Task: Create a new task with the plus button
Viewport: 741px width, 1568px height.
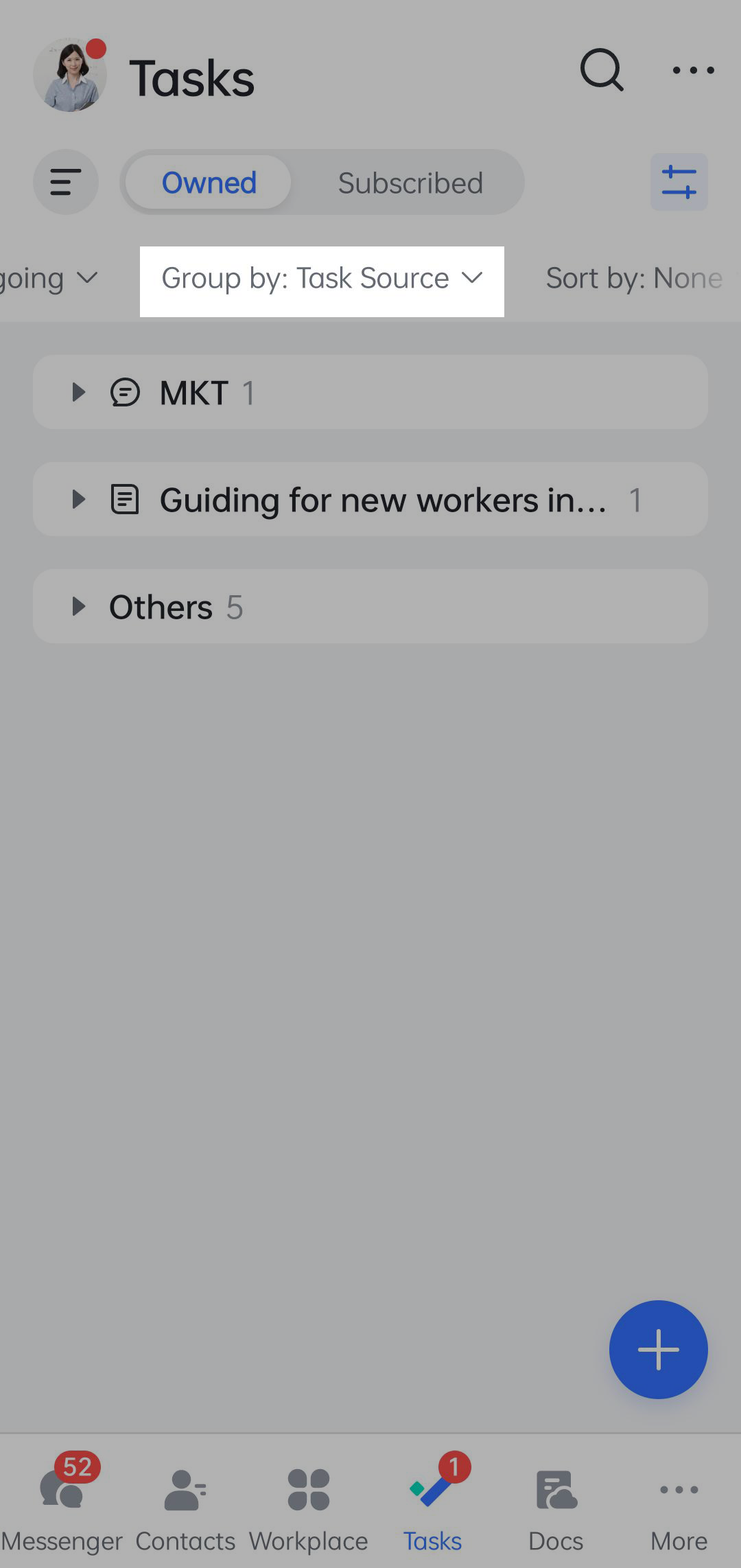Action: point(658,1349)
